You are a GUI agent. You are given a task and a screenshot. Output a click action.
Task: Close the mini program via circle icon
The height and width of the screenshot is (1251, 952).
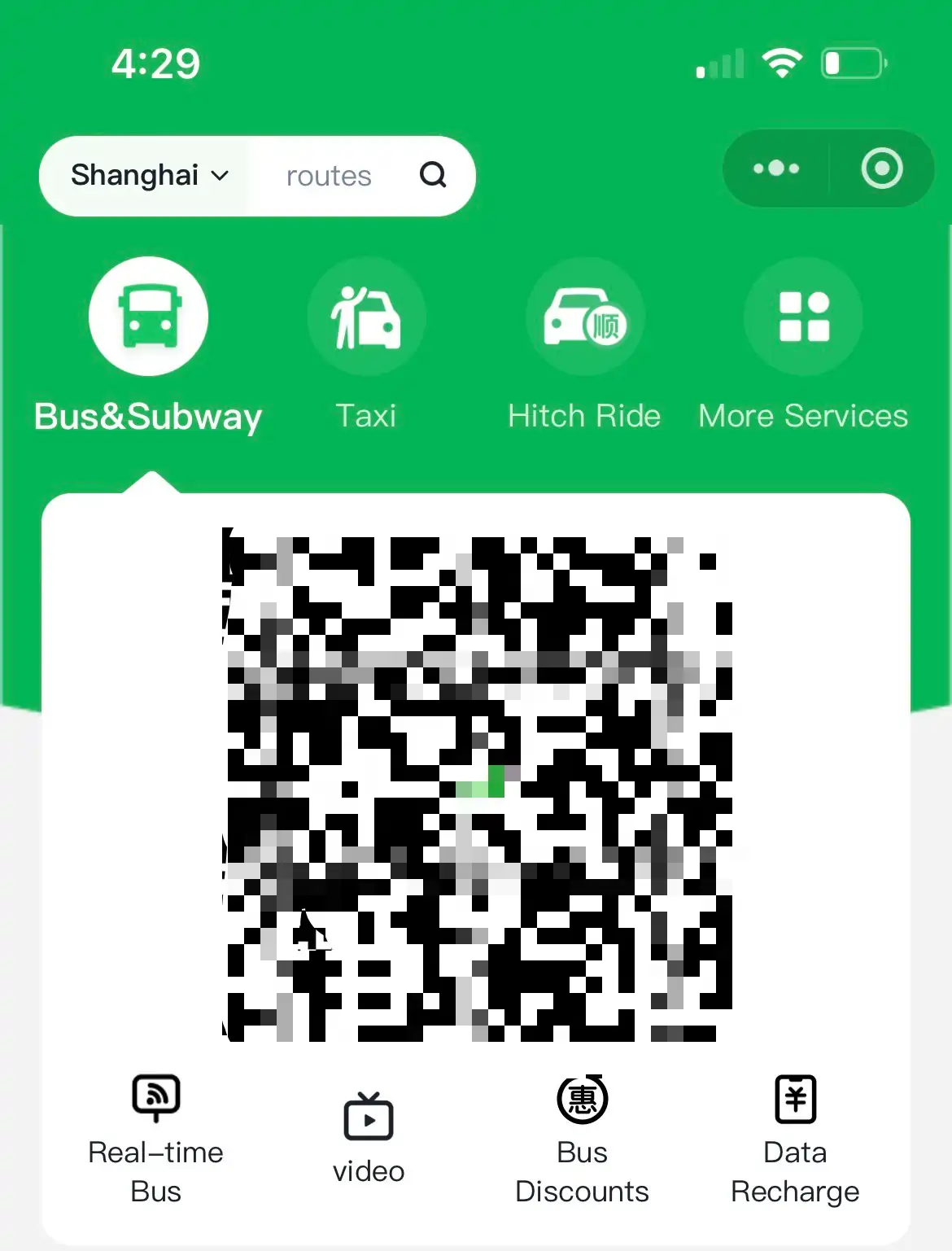pyautogui.click(x=882, y=168)
